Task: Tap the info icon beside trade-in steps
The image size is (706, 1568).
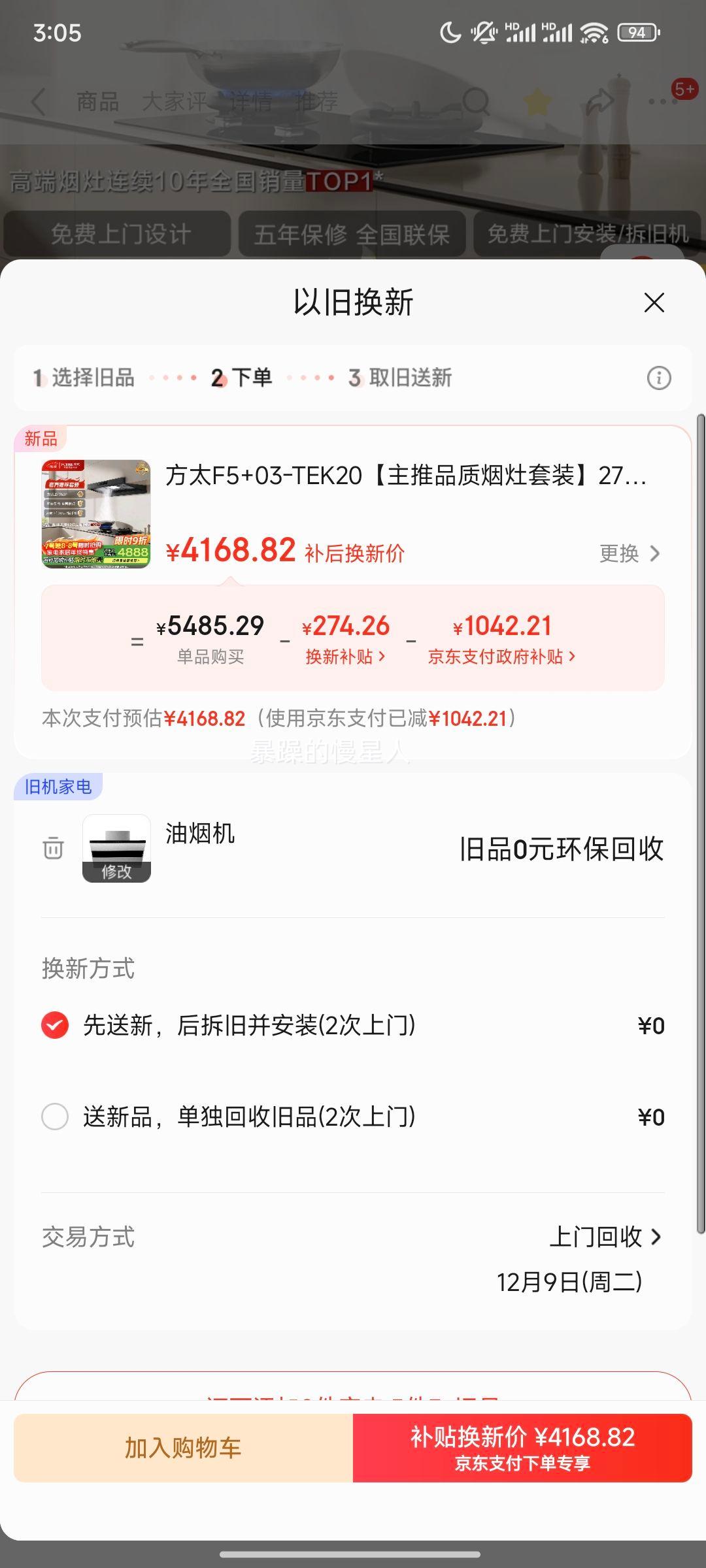Action: [659, 378]
